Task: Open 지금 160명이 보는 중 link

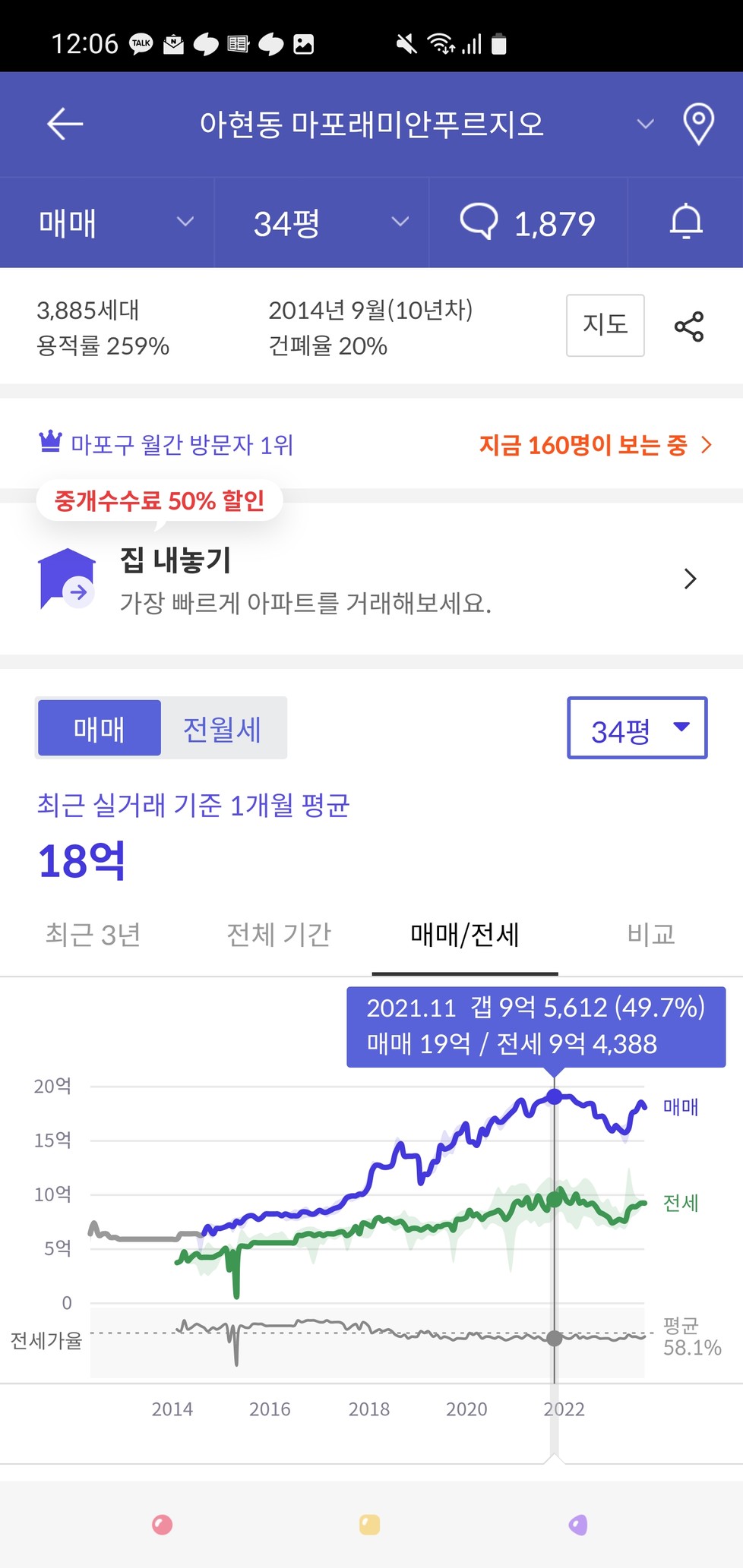Action: [x=596, y=444]
